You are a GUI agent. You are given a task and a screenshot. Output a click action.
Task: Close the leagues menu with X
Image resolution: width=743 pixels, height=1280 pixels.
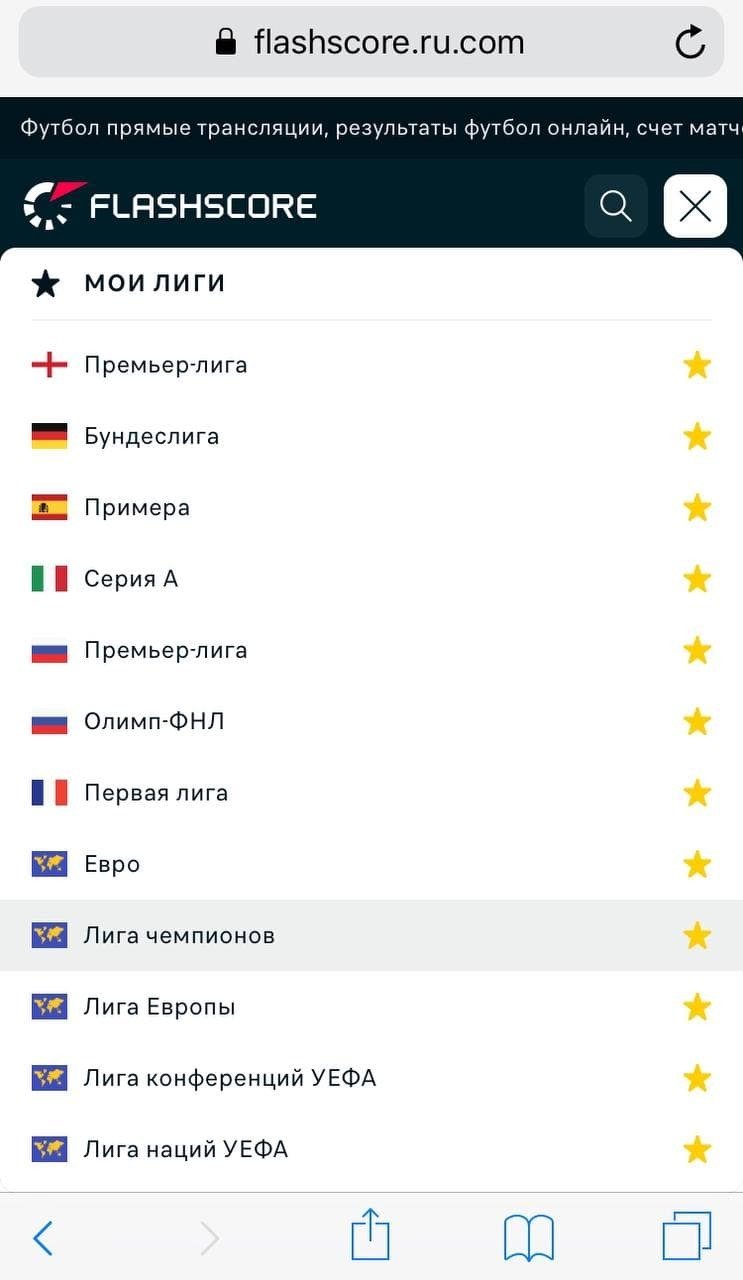click(x=695, y=206)
